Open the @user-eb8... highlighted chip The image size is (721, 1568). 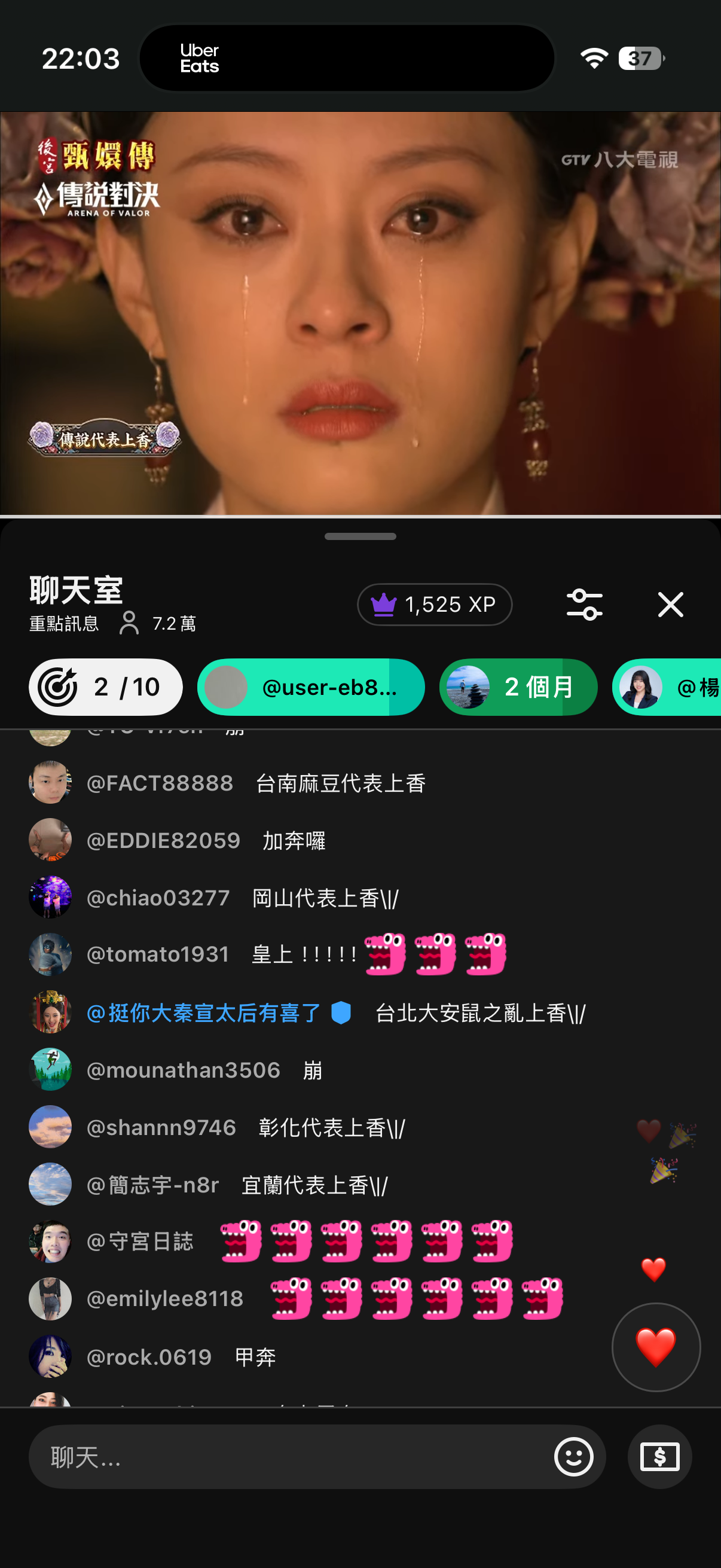(310, 687)
